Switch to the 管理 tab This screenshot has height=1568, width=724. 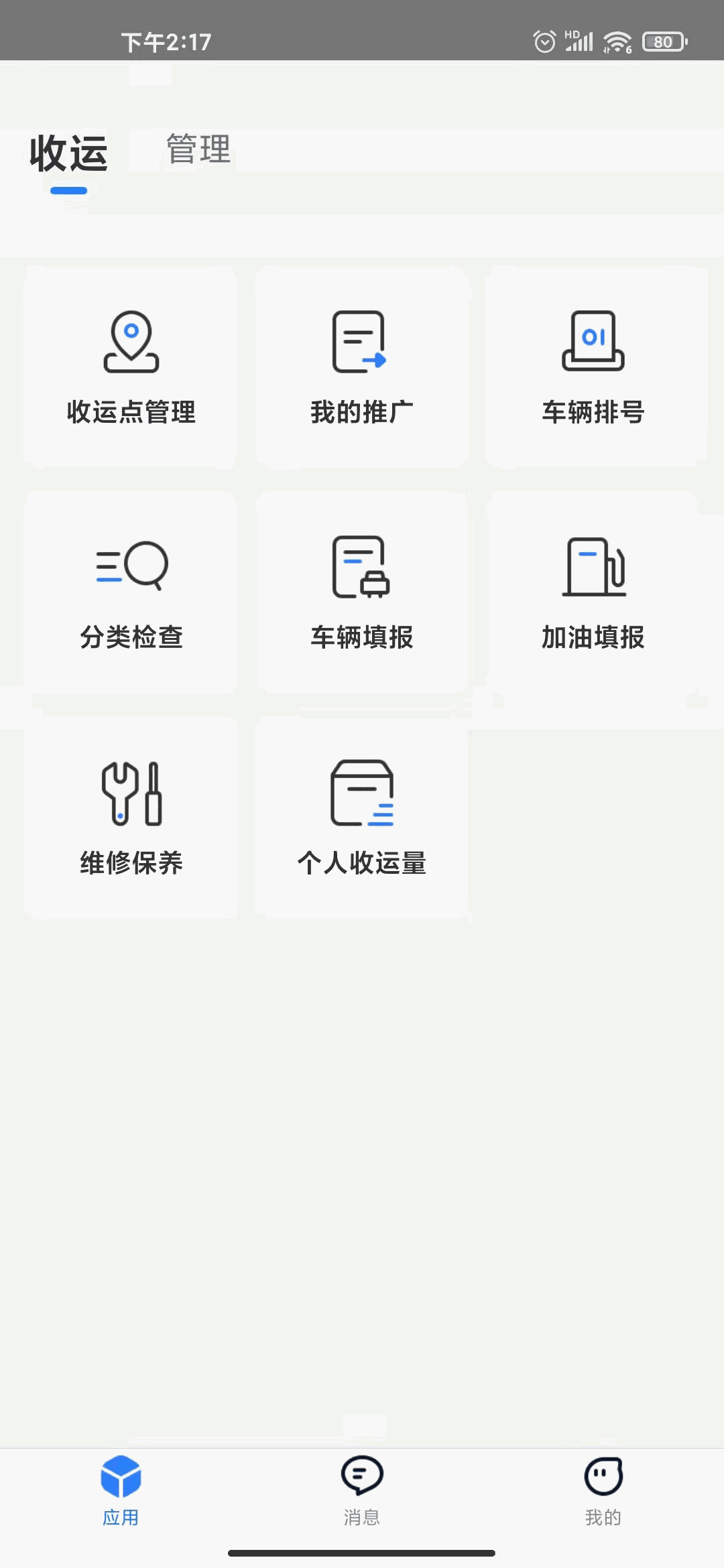click(x=198, y=149)
